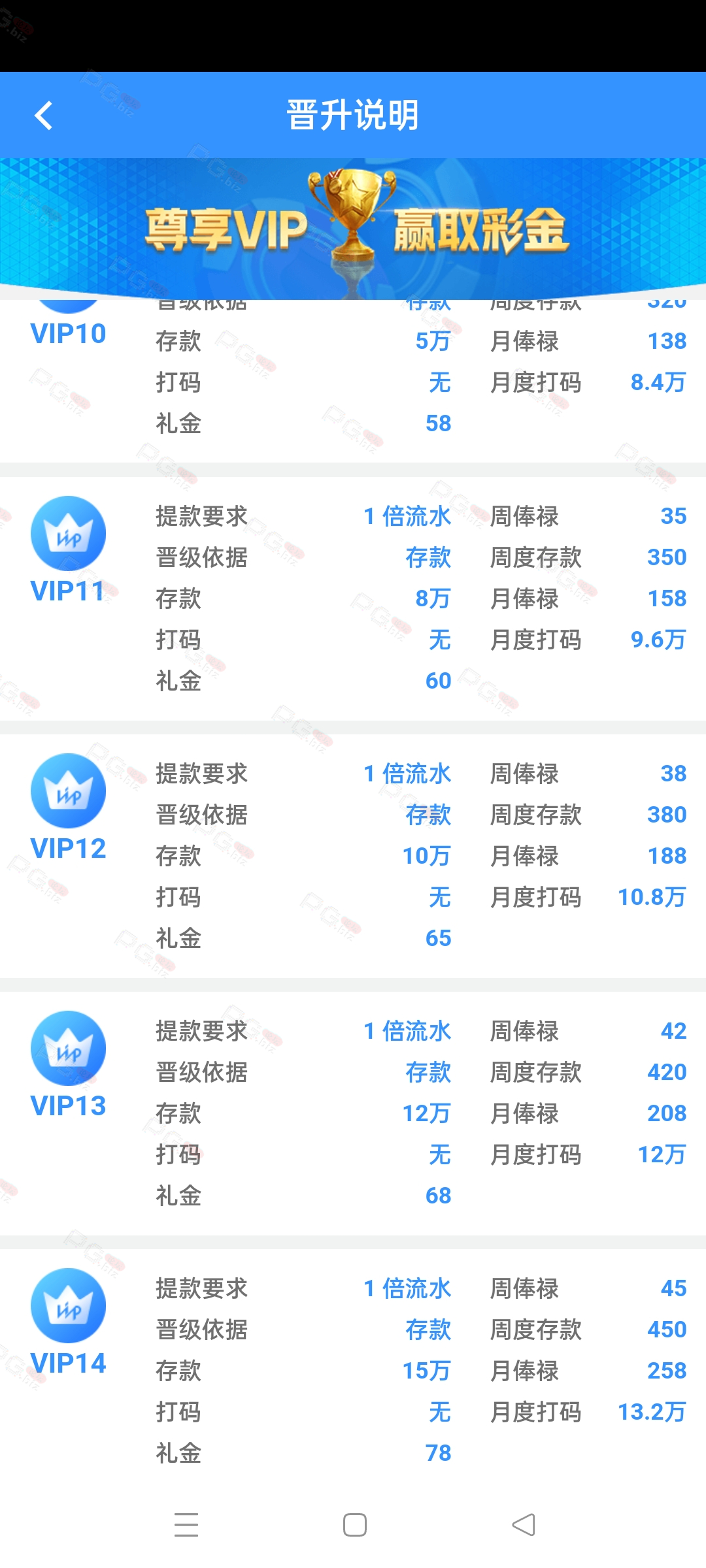Go back from the 晋升说明 page
This screenshot has height=1568, width=706.
point(43,116)
